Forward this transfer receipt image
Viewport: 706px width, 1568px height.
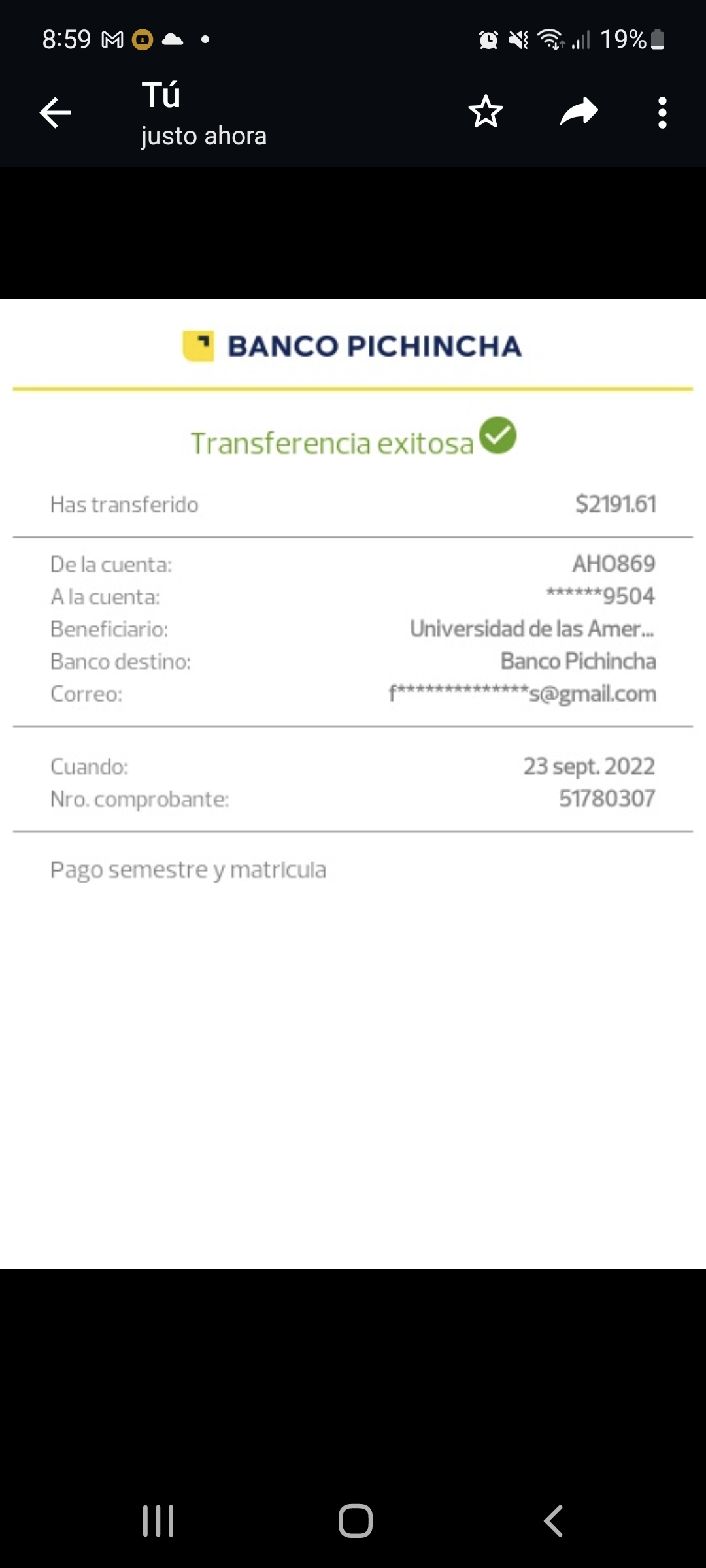pyautogui.click(x=579, y=112)
